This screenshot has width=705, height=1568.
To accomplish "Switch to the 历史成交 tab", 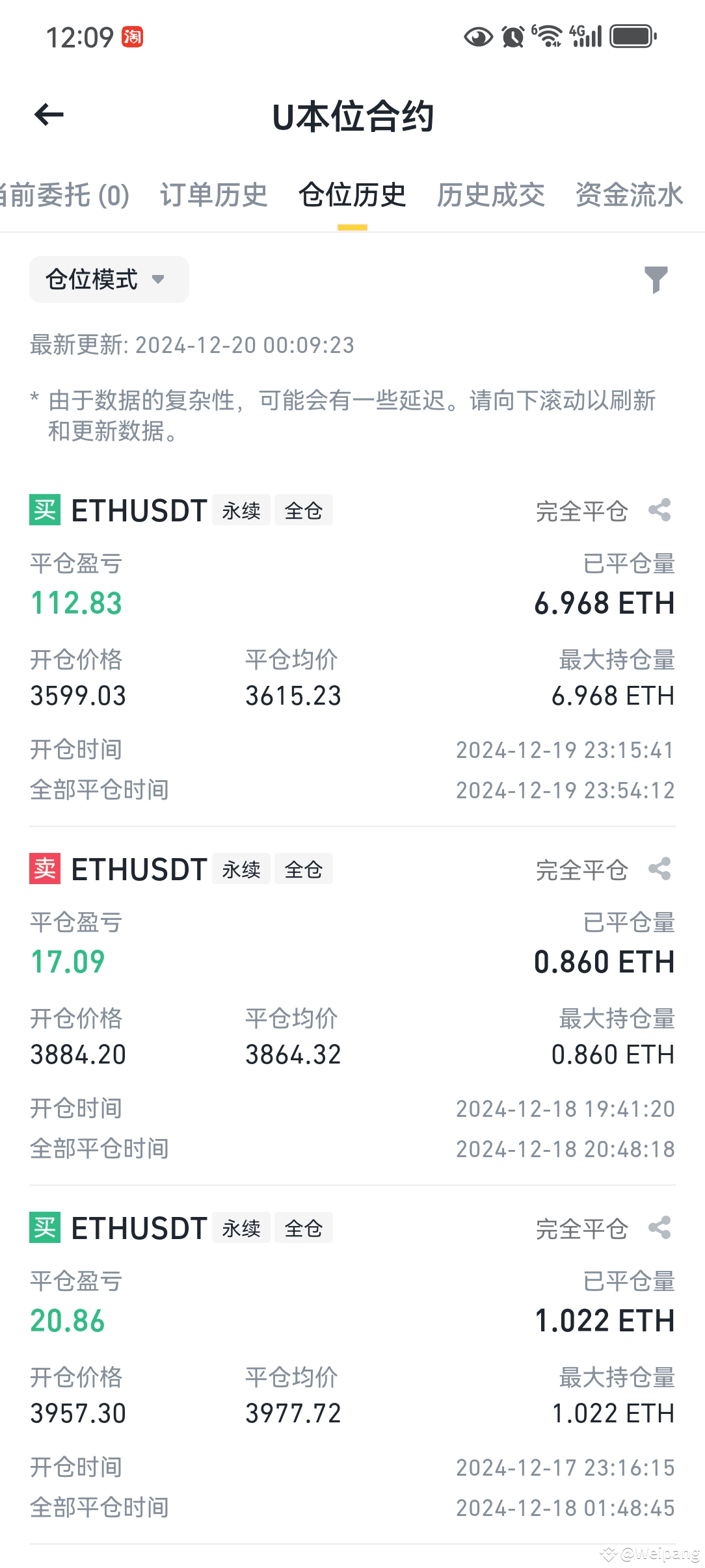I will 491,195.
